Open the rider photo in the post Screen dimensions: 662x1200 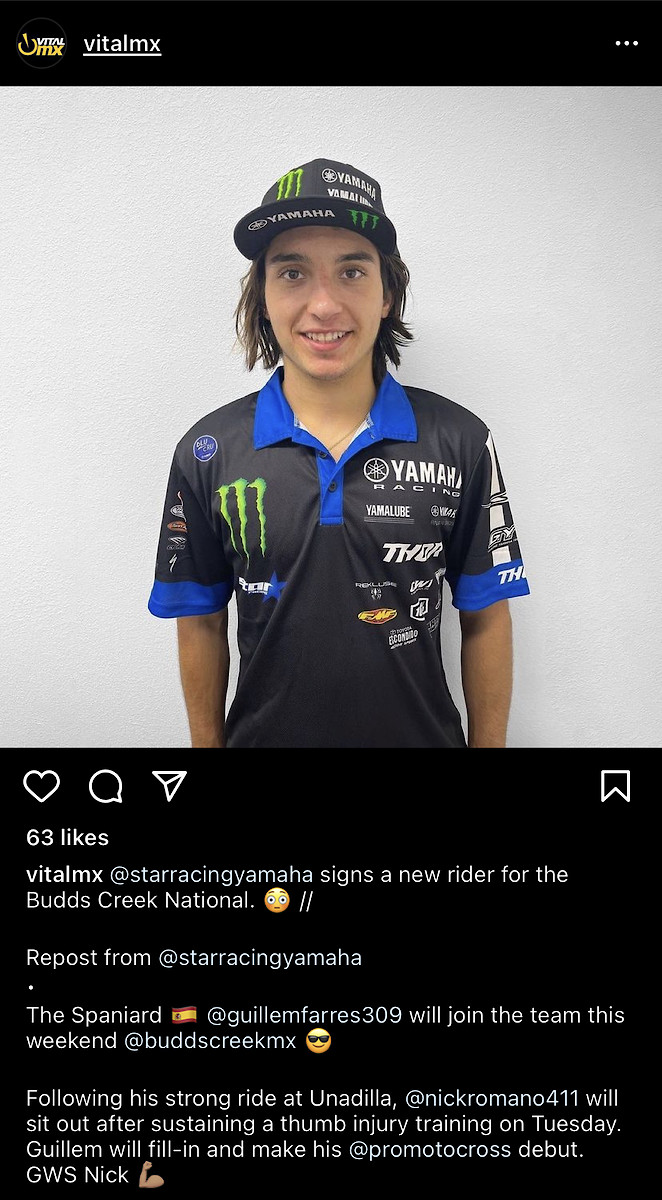point(331,416)
